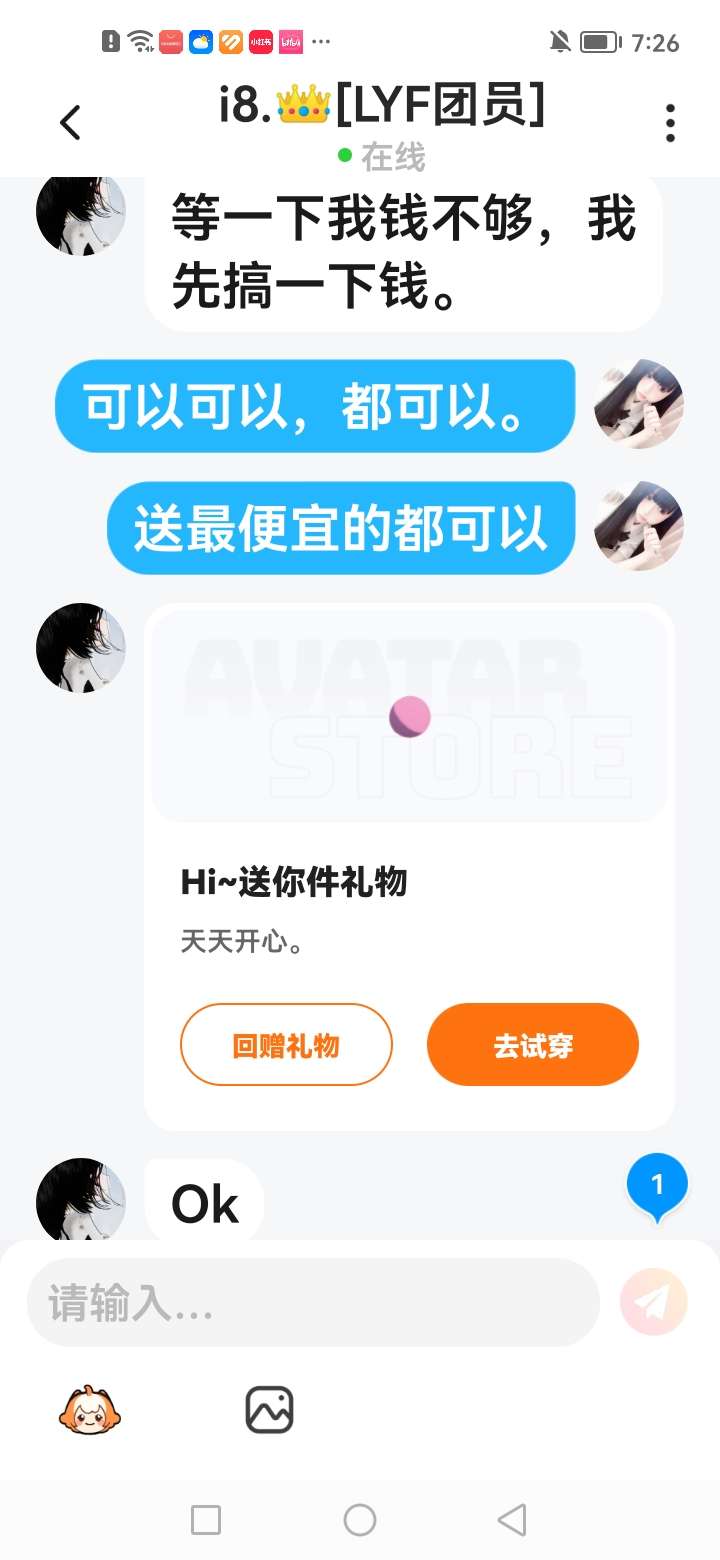Attach a picture from the gallery
This screenshot has height=1560, width=720.
[269, 1410]
